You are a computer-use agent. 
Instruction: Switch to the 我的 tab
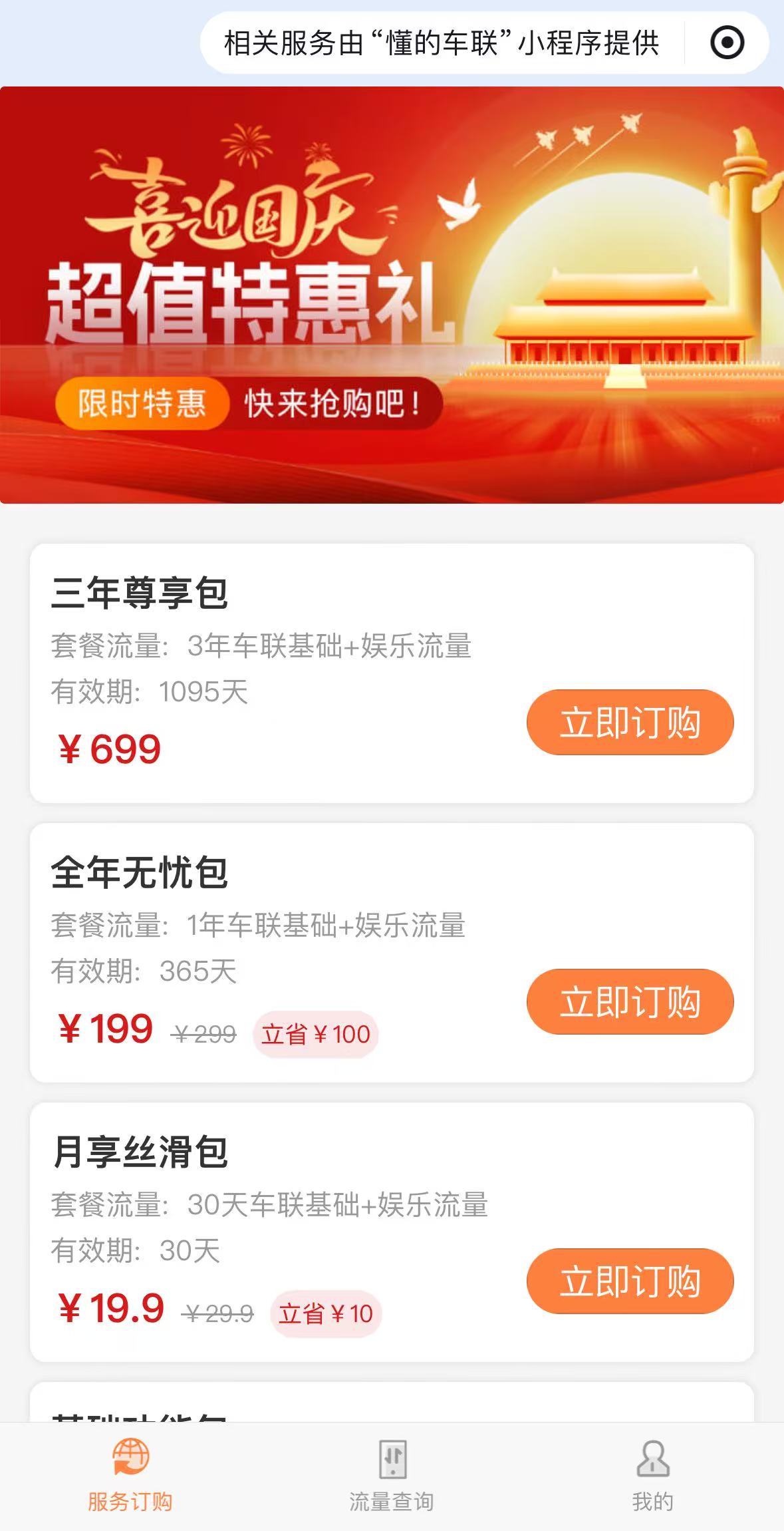(652, 1476)
